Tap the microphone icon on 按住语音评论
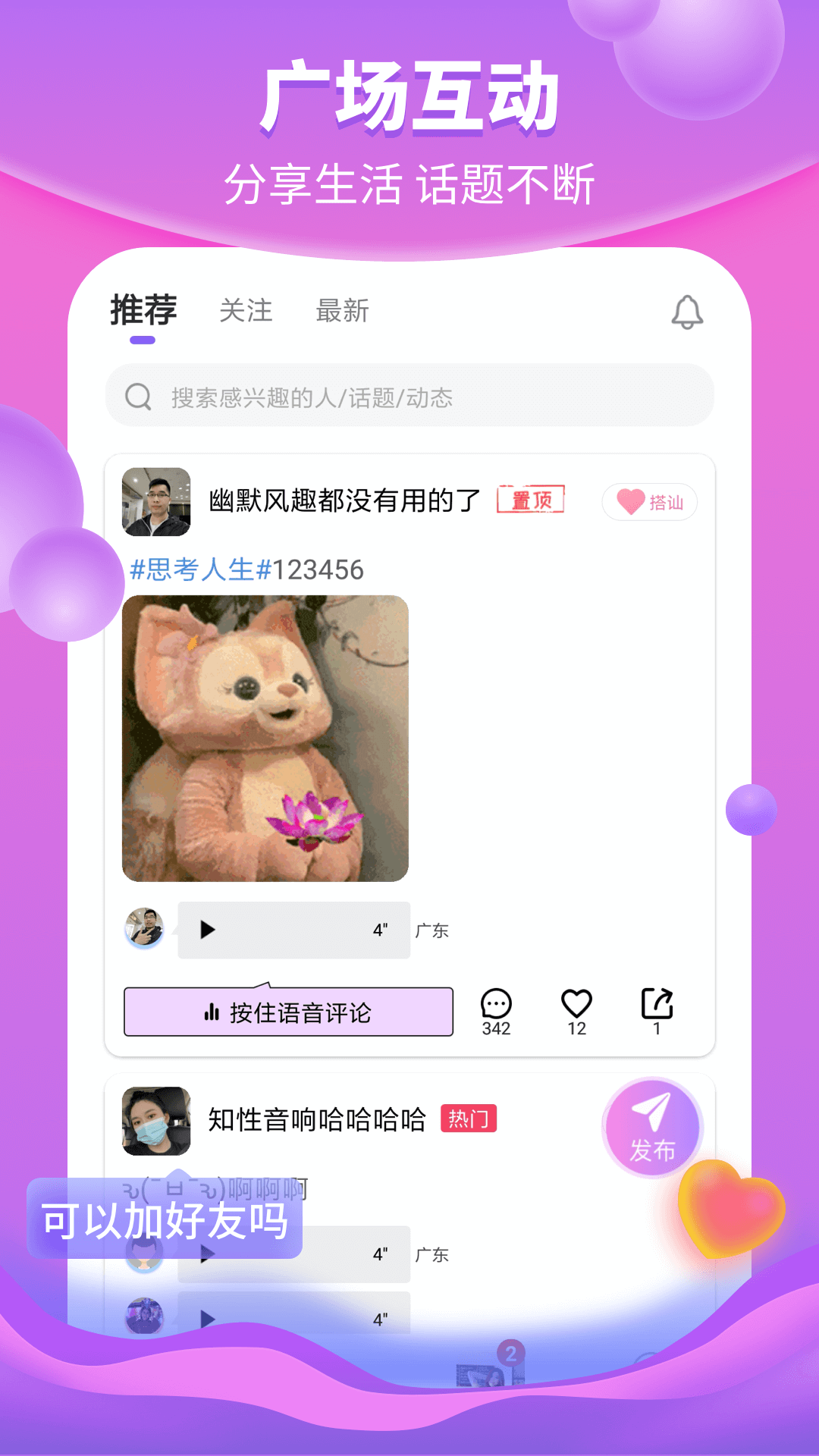The width and height of the screenshot is (819, 1456). (x=215, y=1012)
